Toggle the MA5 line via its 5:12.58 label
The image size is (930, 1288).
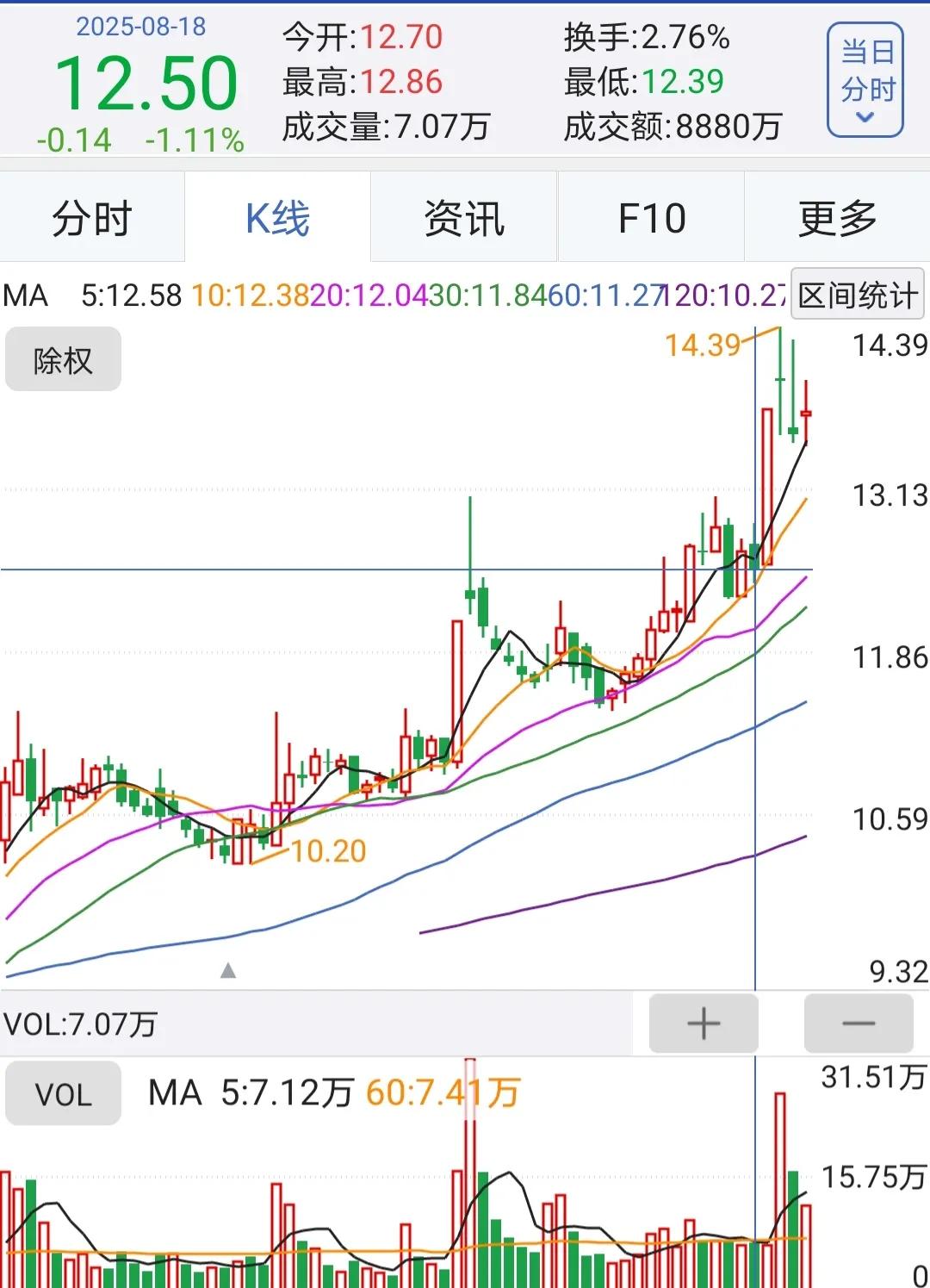click(x=133, y=295)
